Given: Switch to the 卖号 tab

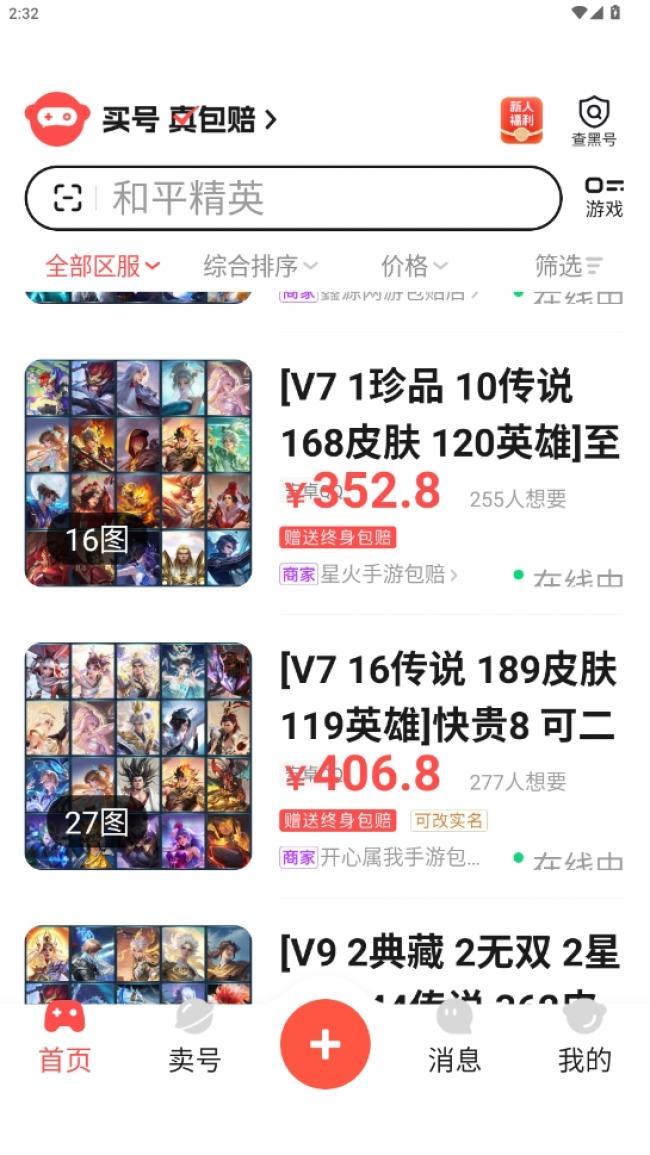Looking at the screenshot, I should click(194, 1040).
